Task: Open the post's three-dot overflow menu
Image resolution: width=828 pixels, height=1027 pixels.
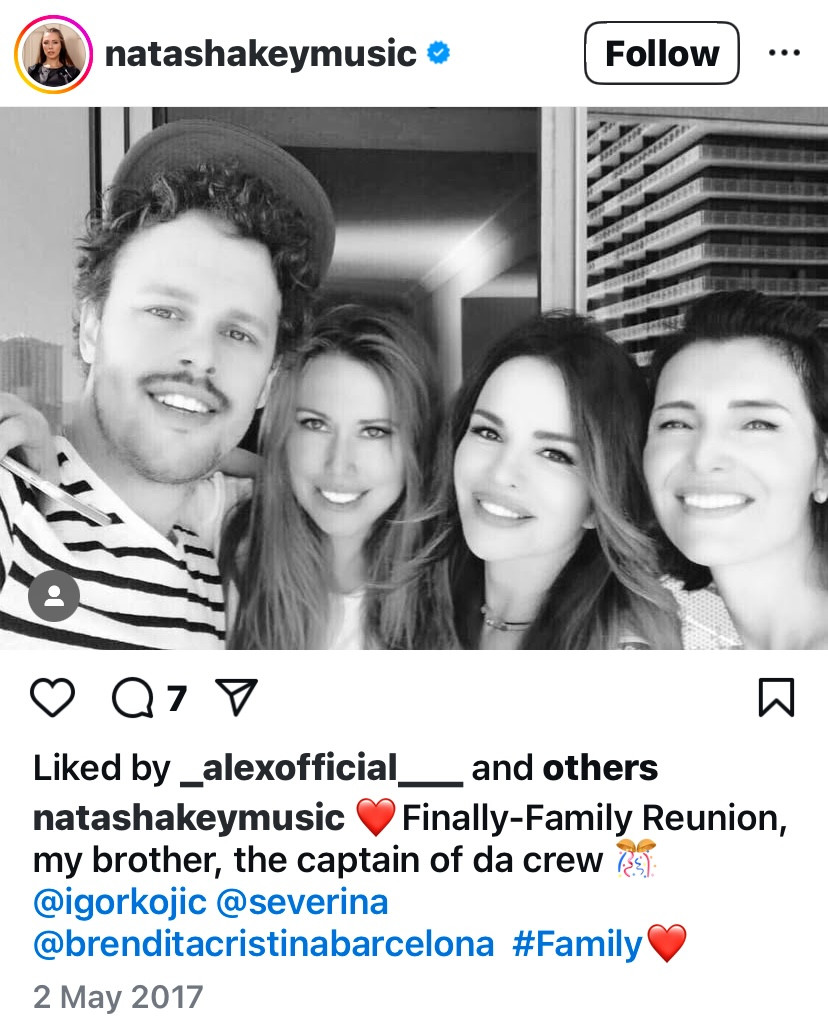Action: point(784,53)
